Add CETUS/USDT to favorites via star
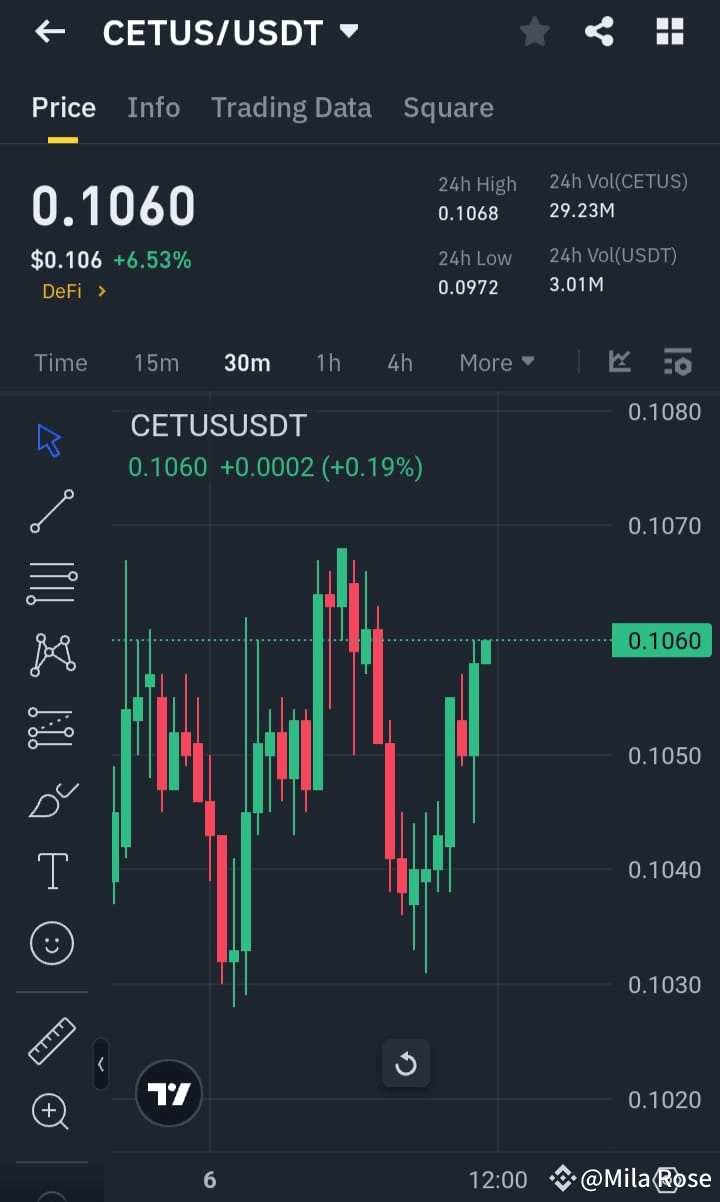This screenshot has width=720, height=1202. point(534,31)
